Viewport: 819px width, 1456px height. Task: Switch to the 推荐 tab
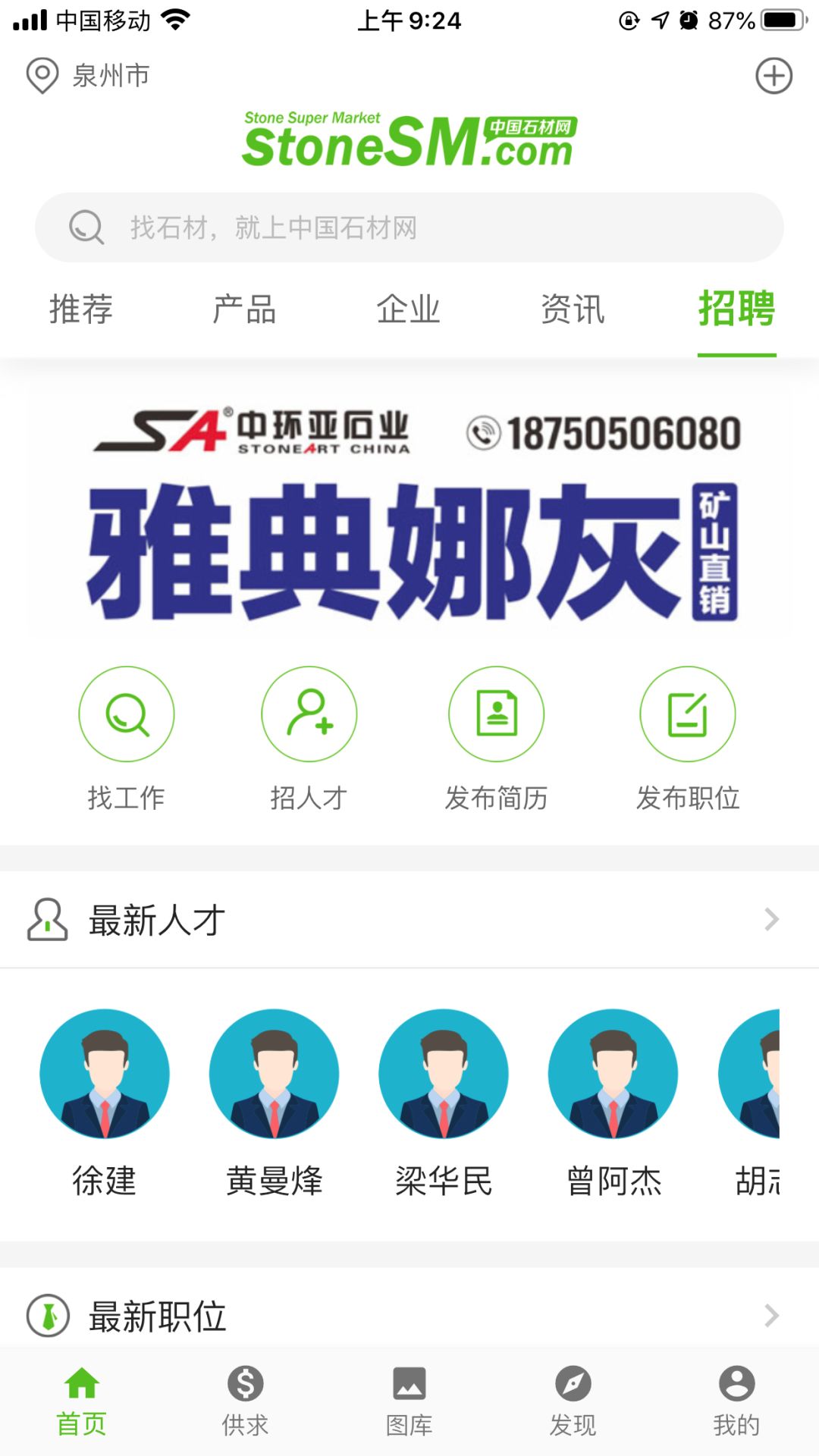[x=81, y=309]
